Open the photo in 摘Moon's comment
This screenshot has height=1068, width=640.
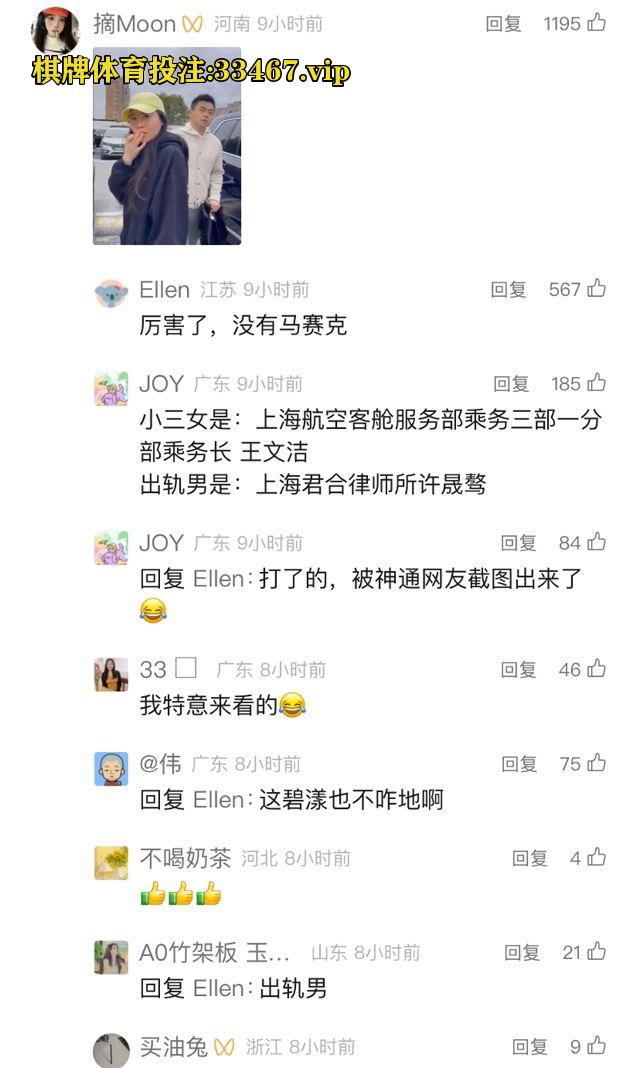point(167,146)
